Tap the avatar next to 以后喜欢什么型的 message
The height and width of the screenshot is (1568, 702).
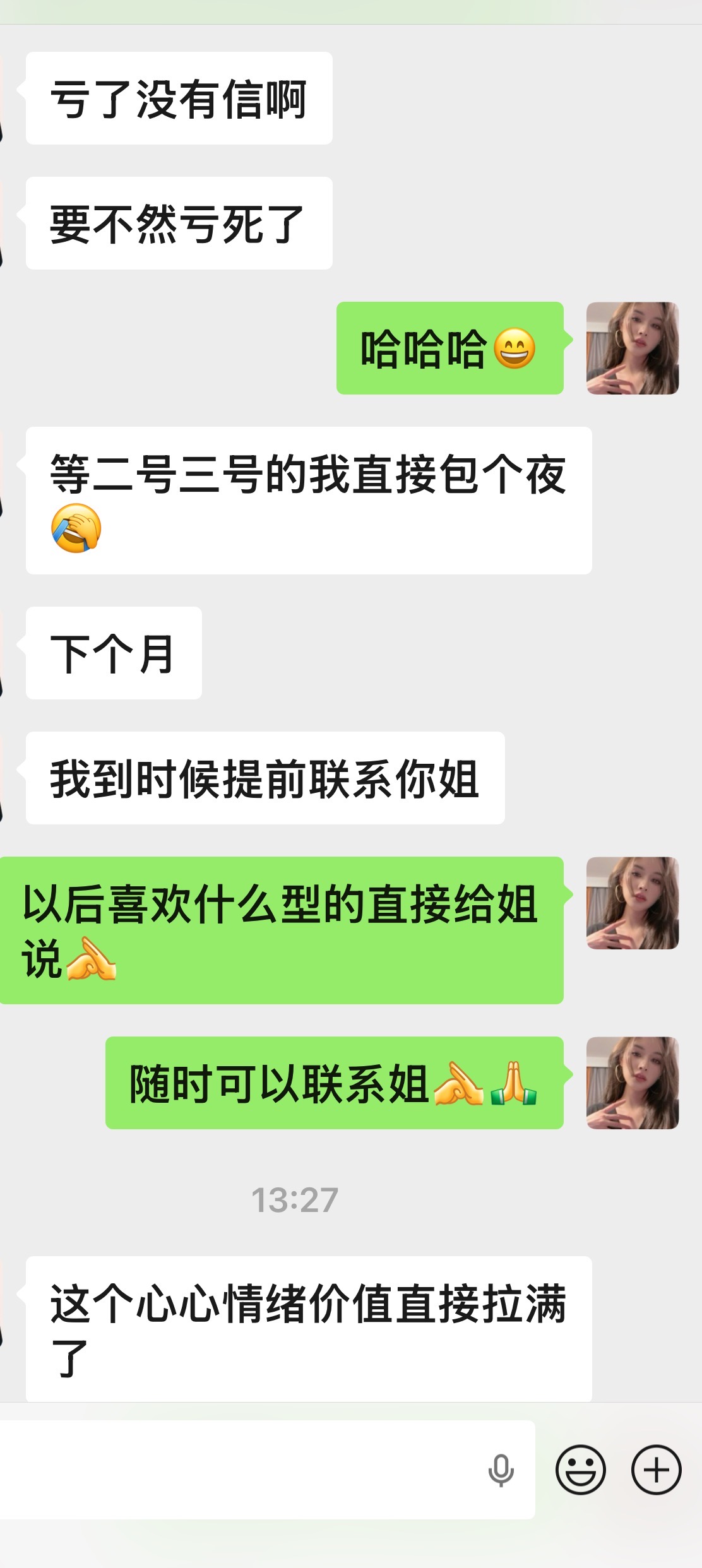coord(632,903)
